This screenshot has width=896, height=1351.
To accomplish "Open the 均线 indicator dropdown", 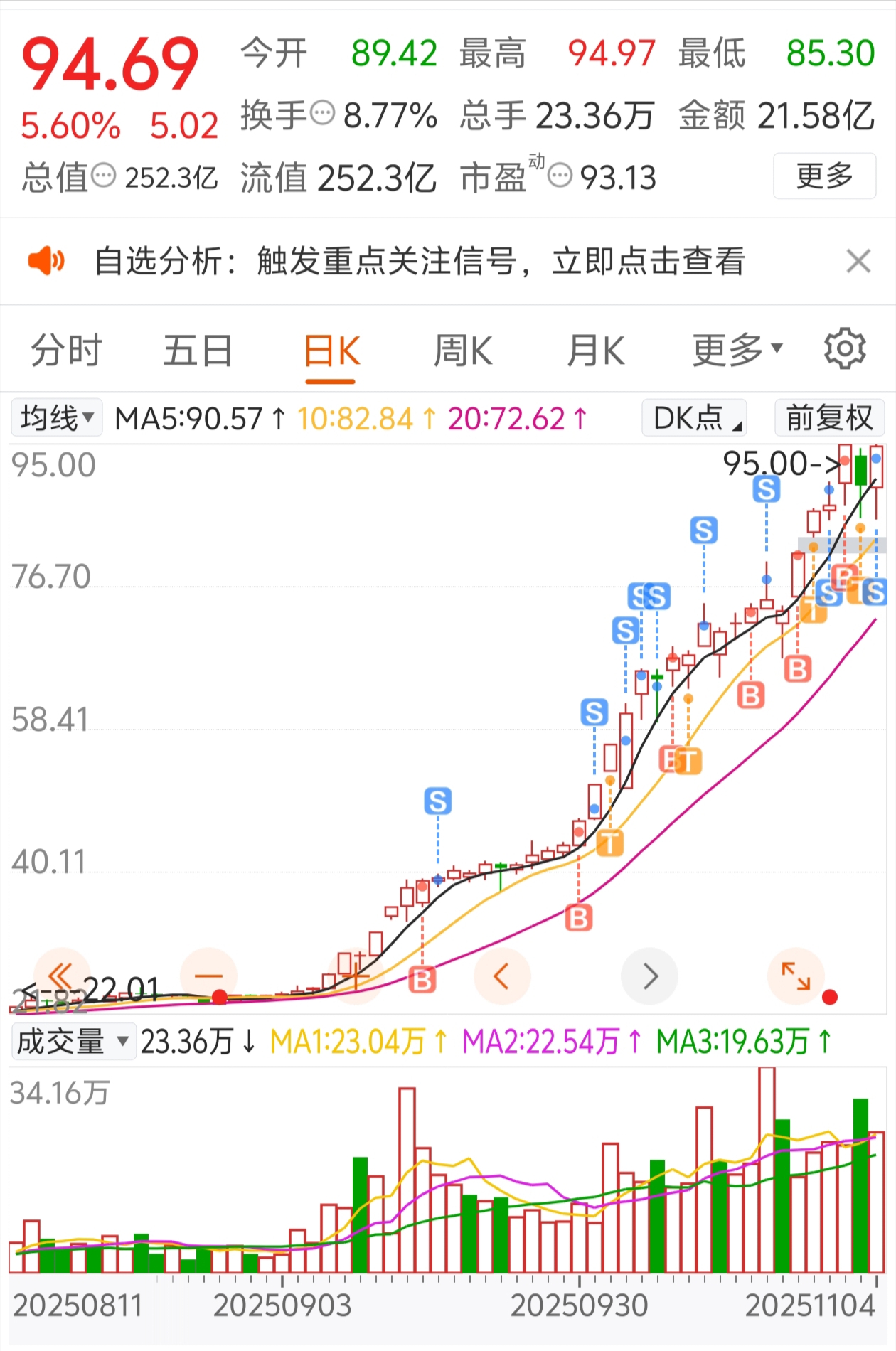I will 57,417.
